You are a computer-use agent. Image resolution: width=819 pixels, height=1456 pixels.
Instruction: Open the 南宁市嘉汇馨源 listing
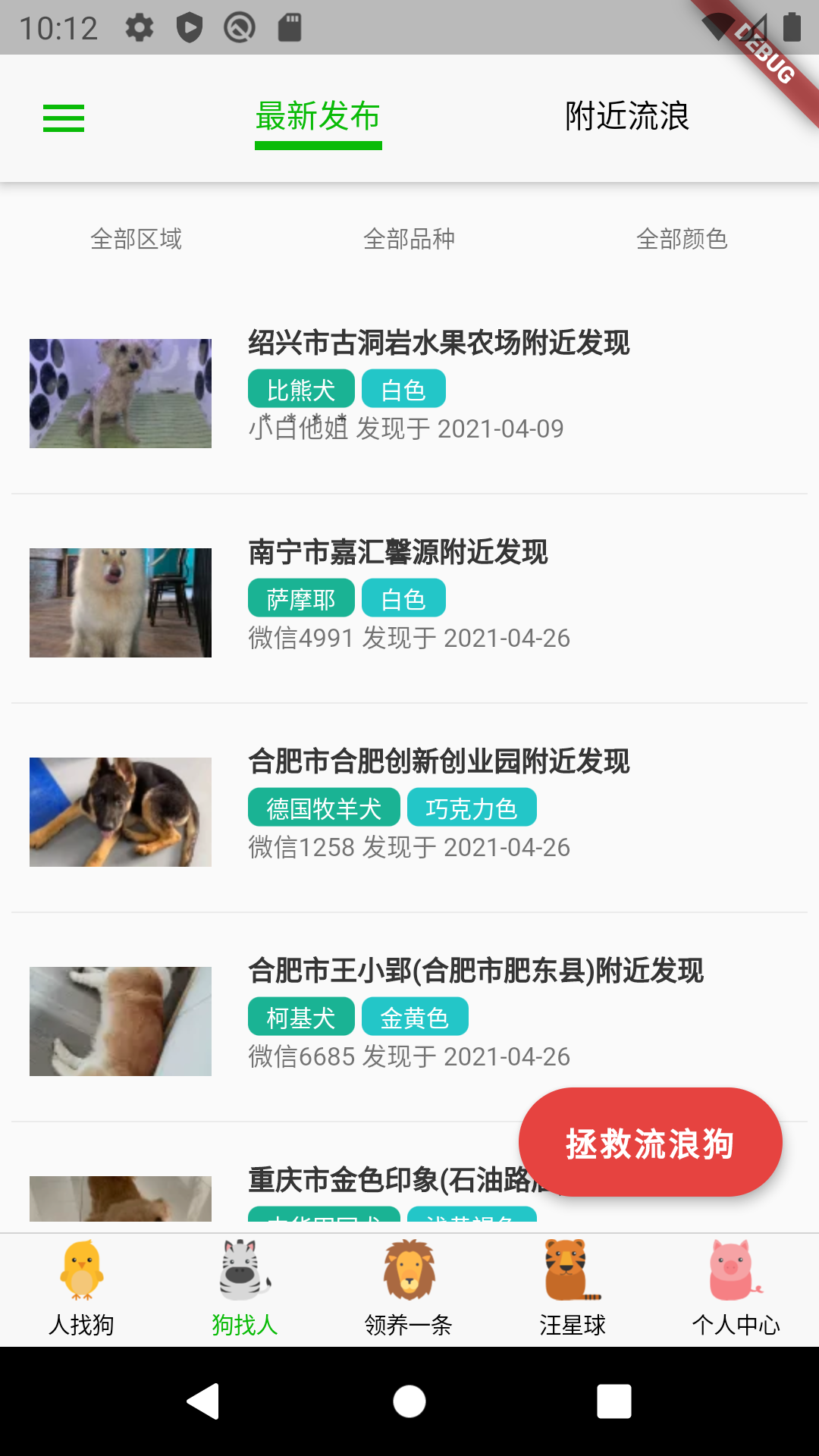pyautogui.click(x=397, y=552)
